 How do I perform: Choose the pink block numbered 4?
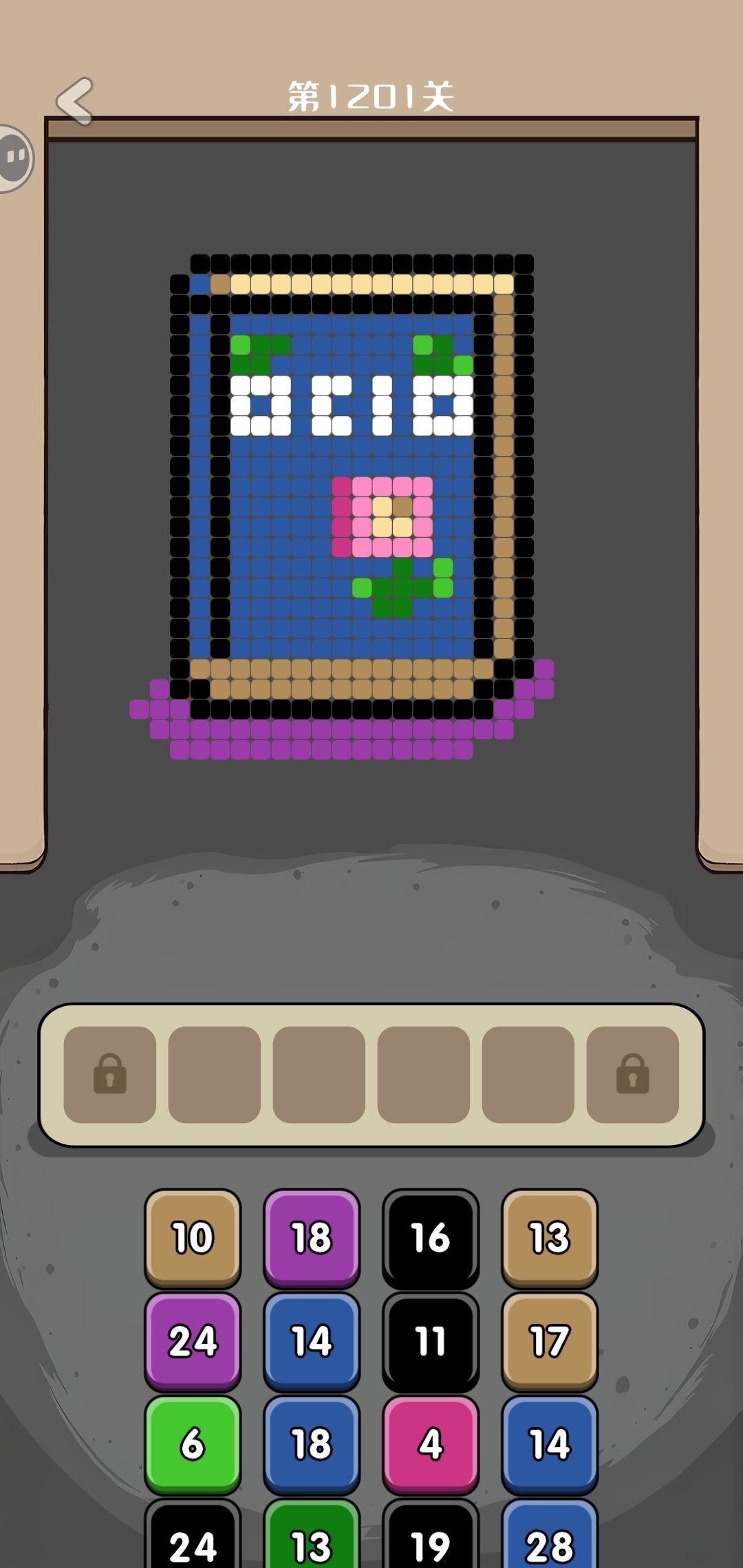coord(431,1444)
